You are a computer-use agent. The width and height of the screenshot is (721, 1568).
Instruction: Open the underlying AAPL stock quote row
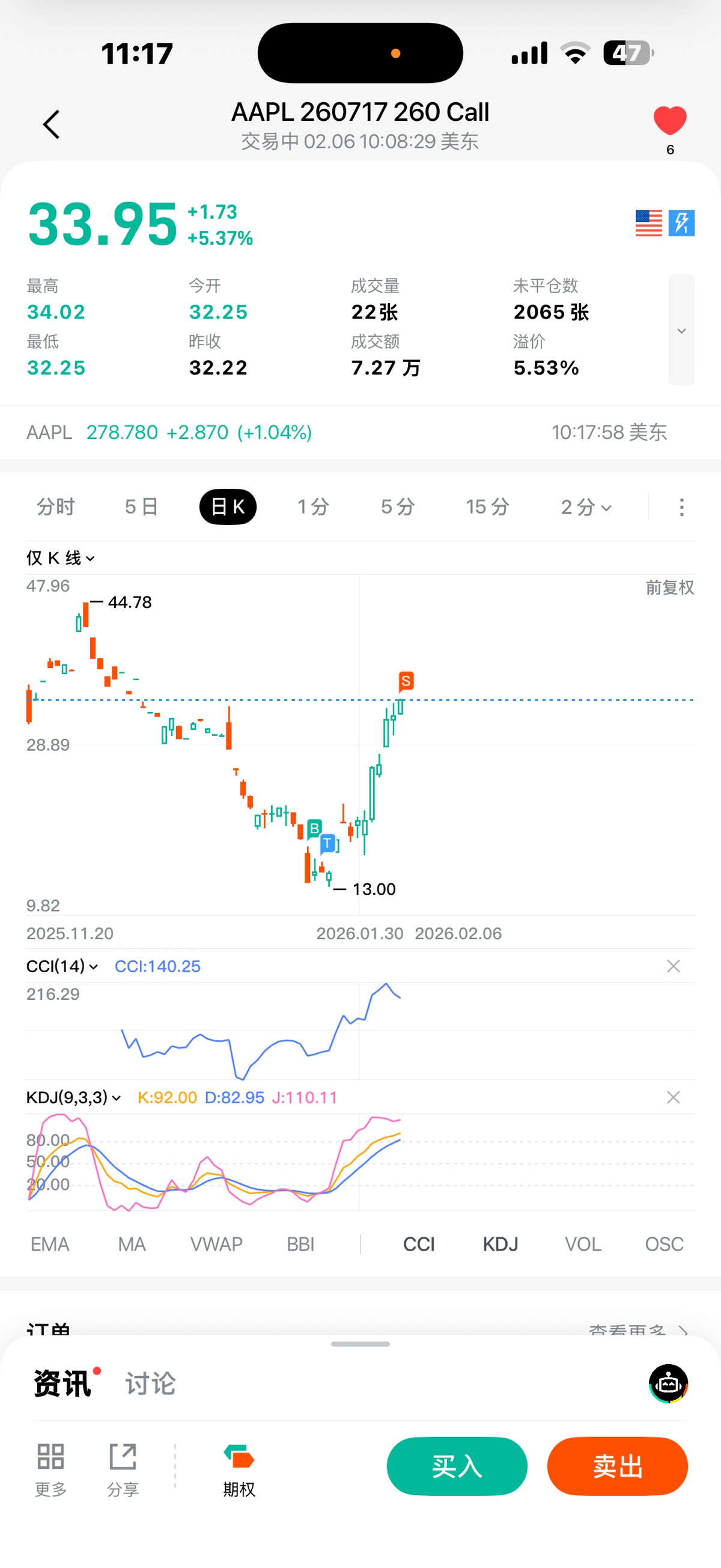click(x=359, y=432)
